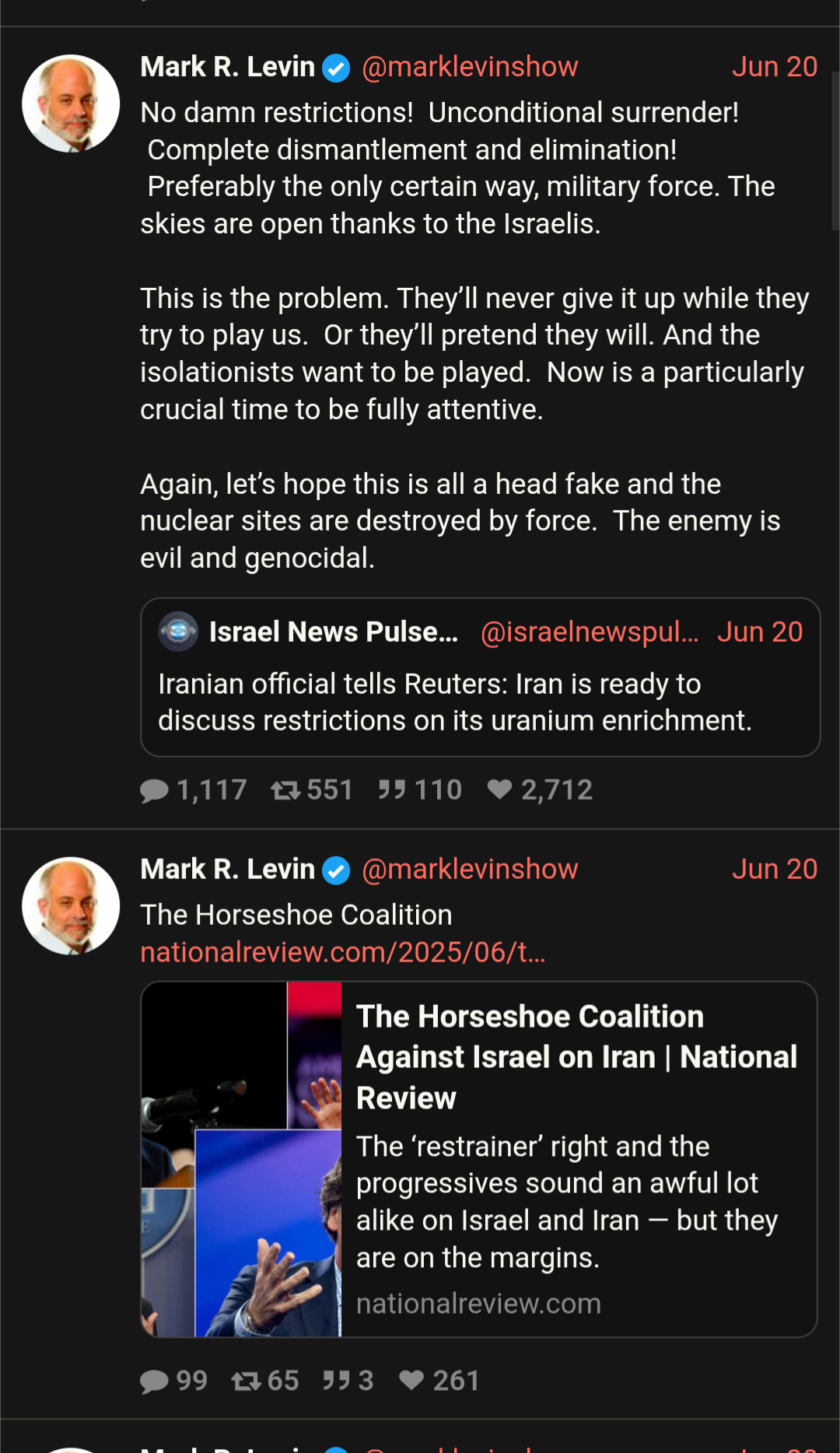
Task: Open Mark R. Levin's avatar on the Horseshoe Coalition tweet
Action: (x=71, y=906)
